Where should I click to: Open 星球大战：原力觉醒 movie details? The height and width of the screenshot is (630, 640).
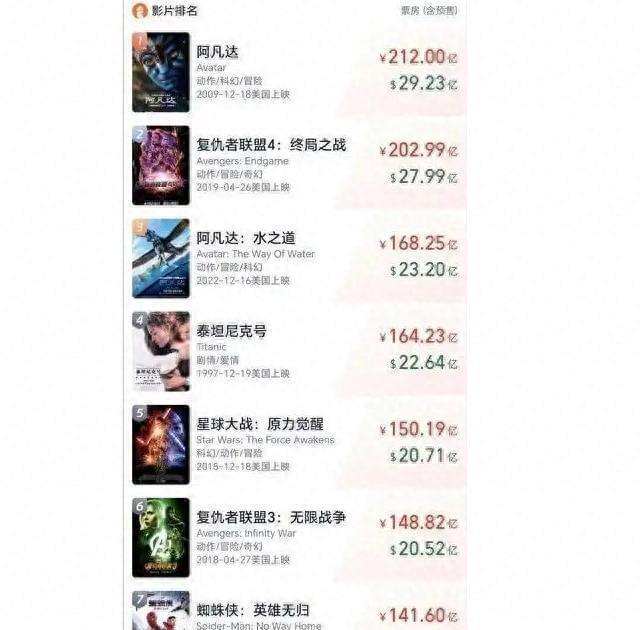tap(296, 444)
